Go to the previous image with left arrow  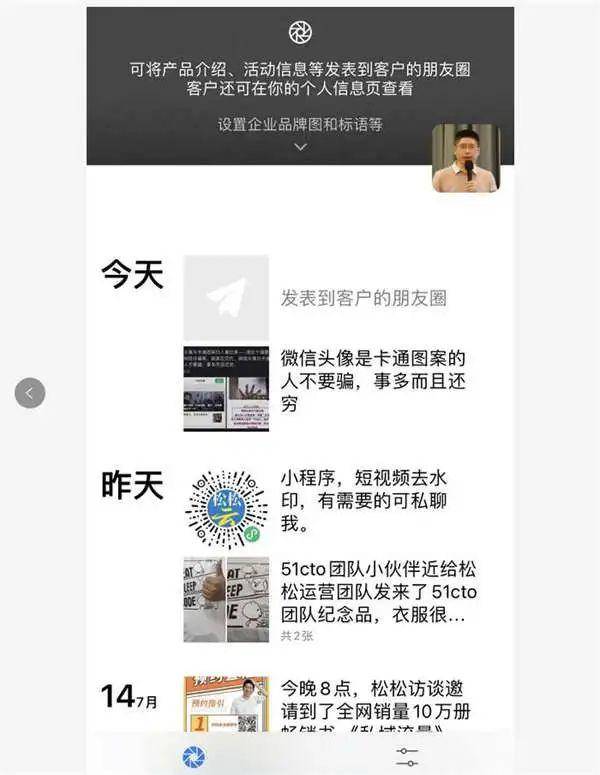click(x=30, y=393)
